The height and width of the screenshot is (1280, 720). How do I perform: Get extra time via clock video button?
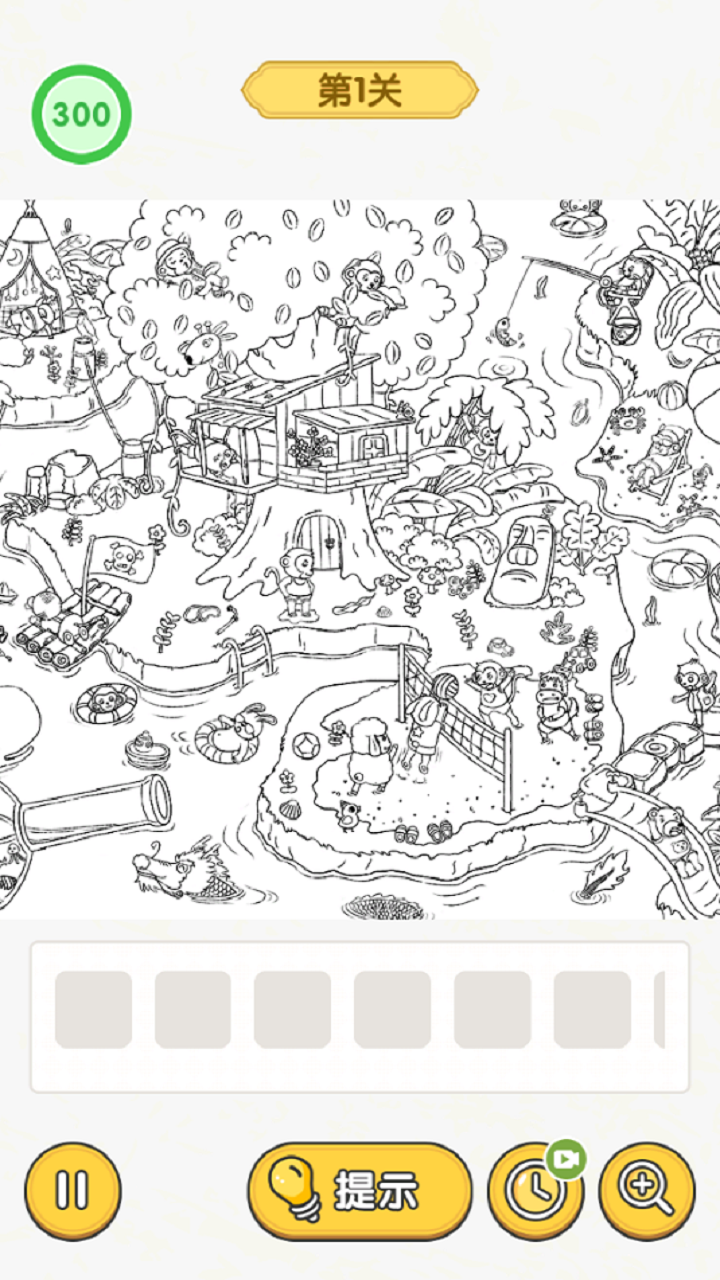pos(535,1192)
